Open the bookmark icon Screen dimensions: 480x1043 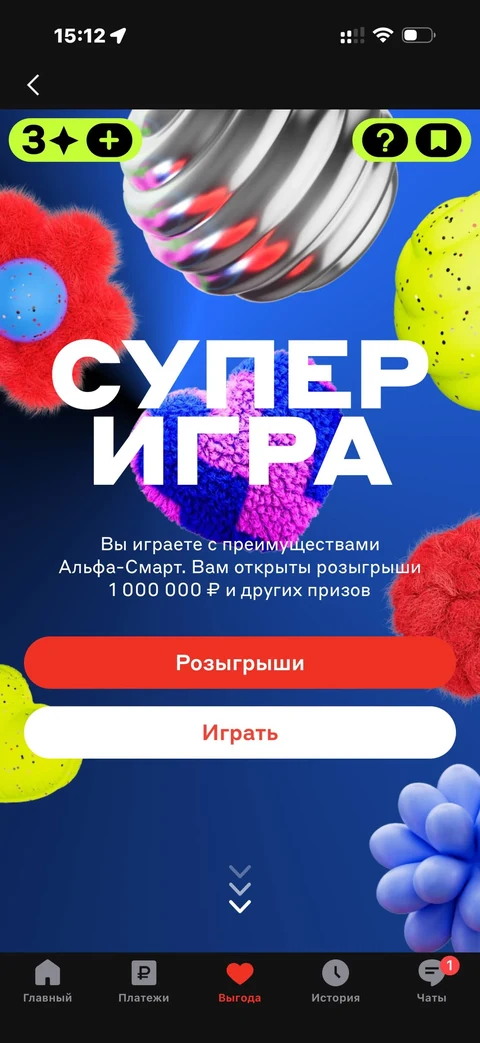pyautogui.click(x=439, y=140)
